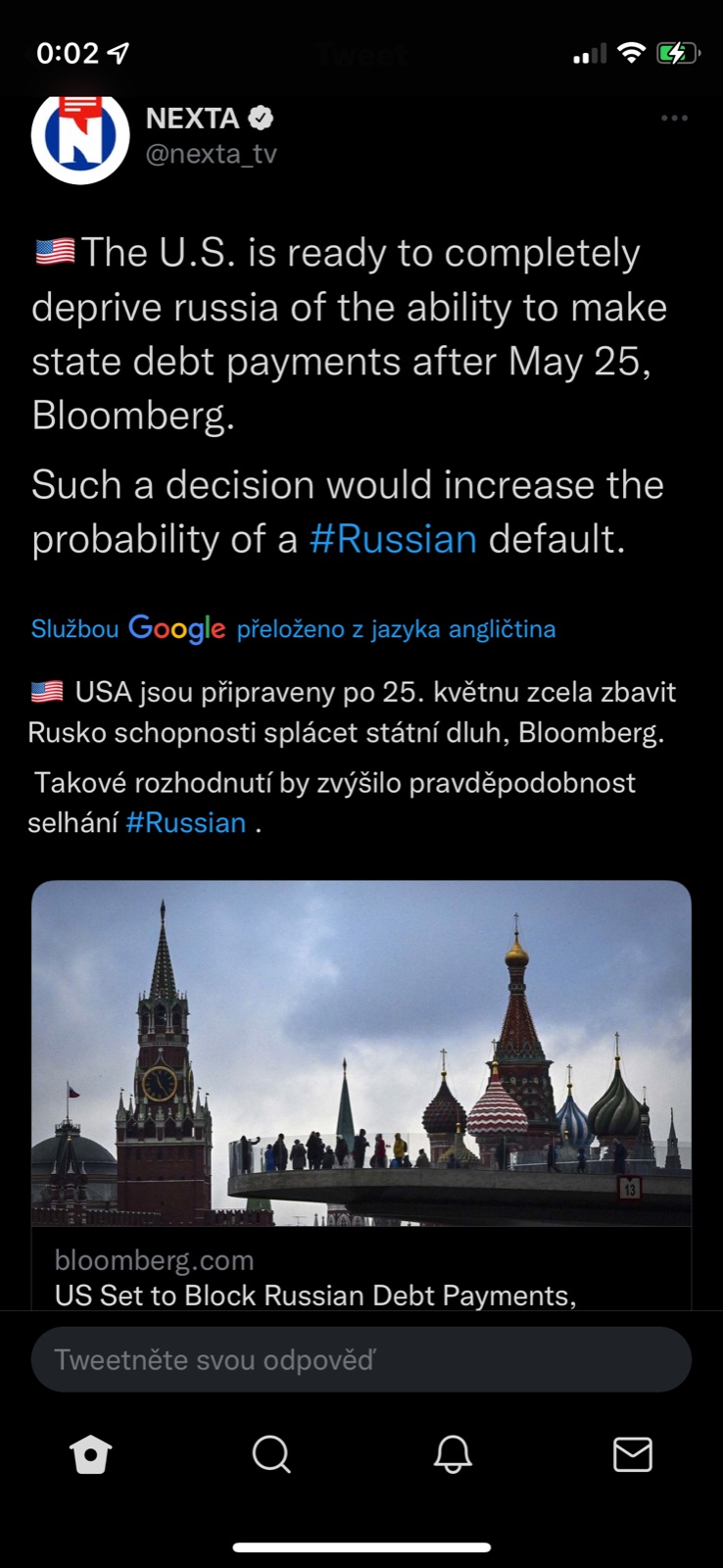Tap the reply field 'Tweetněte svou odpověď'
Screen dimensions: 723x1568
pyautogui.click(x=361, y=1359)
